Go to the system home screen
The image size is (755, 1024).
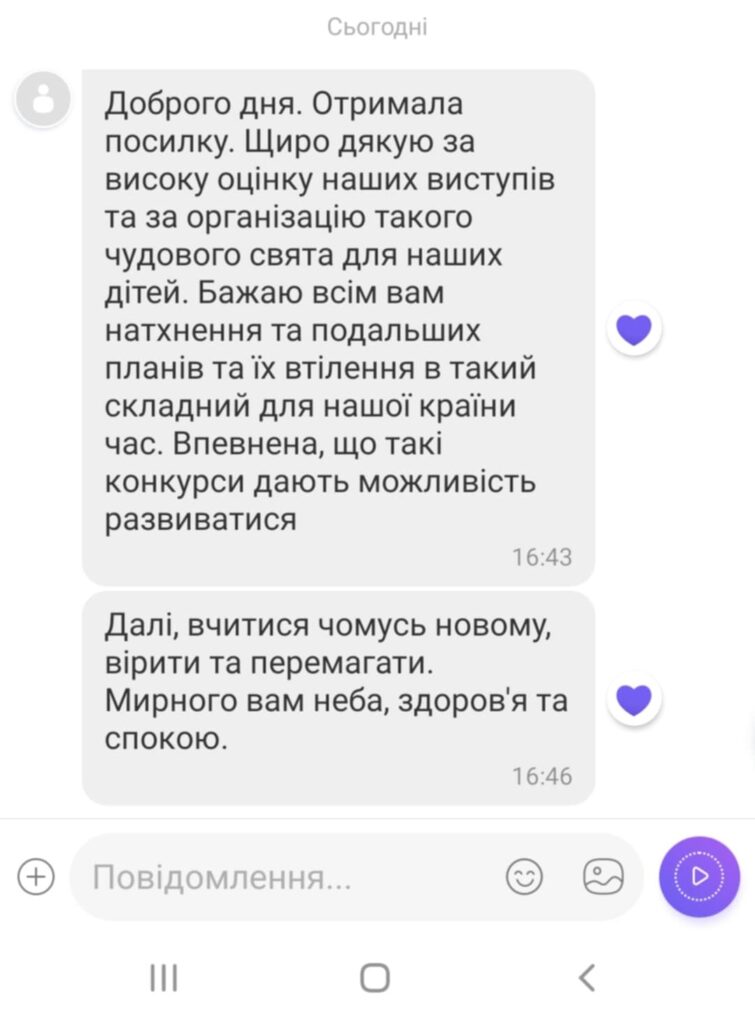[x=375, y=977]
